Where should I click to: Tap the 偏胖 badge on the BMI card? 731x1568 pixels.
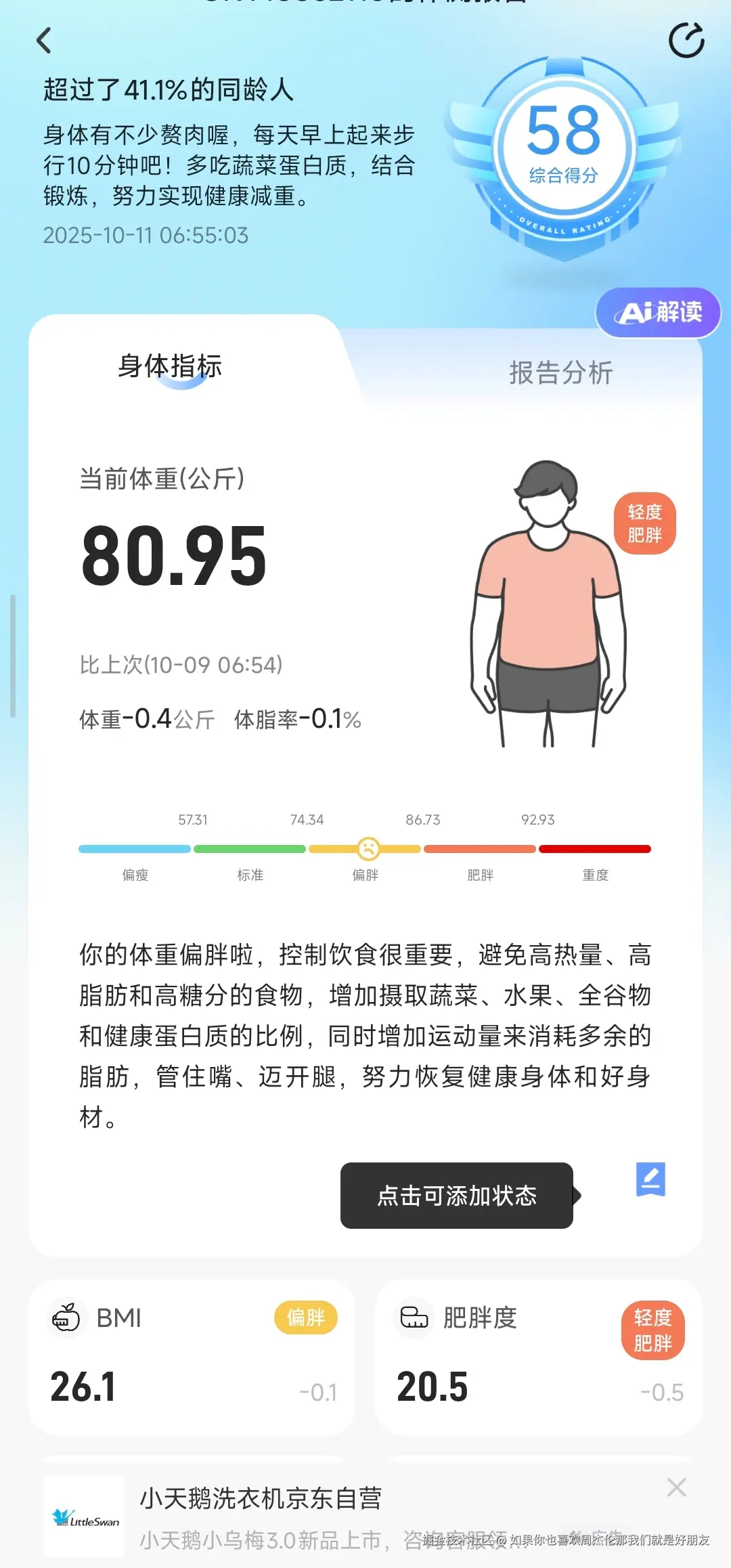[306, 1317]
